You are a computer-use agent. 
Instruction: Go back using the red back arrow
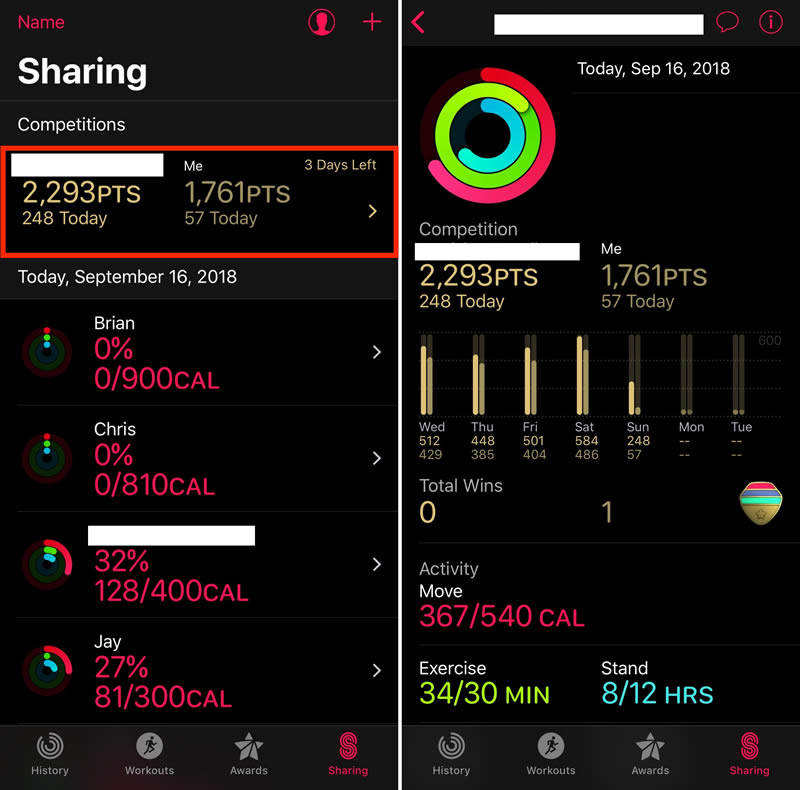(418, 22)
